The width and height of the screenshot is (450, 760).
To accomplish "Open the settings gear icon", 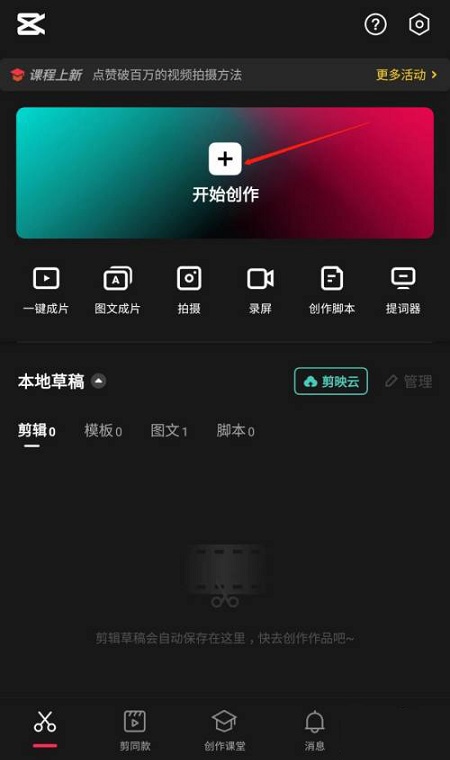I will click(x=419, y=24).
